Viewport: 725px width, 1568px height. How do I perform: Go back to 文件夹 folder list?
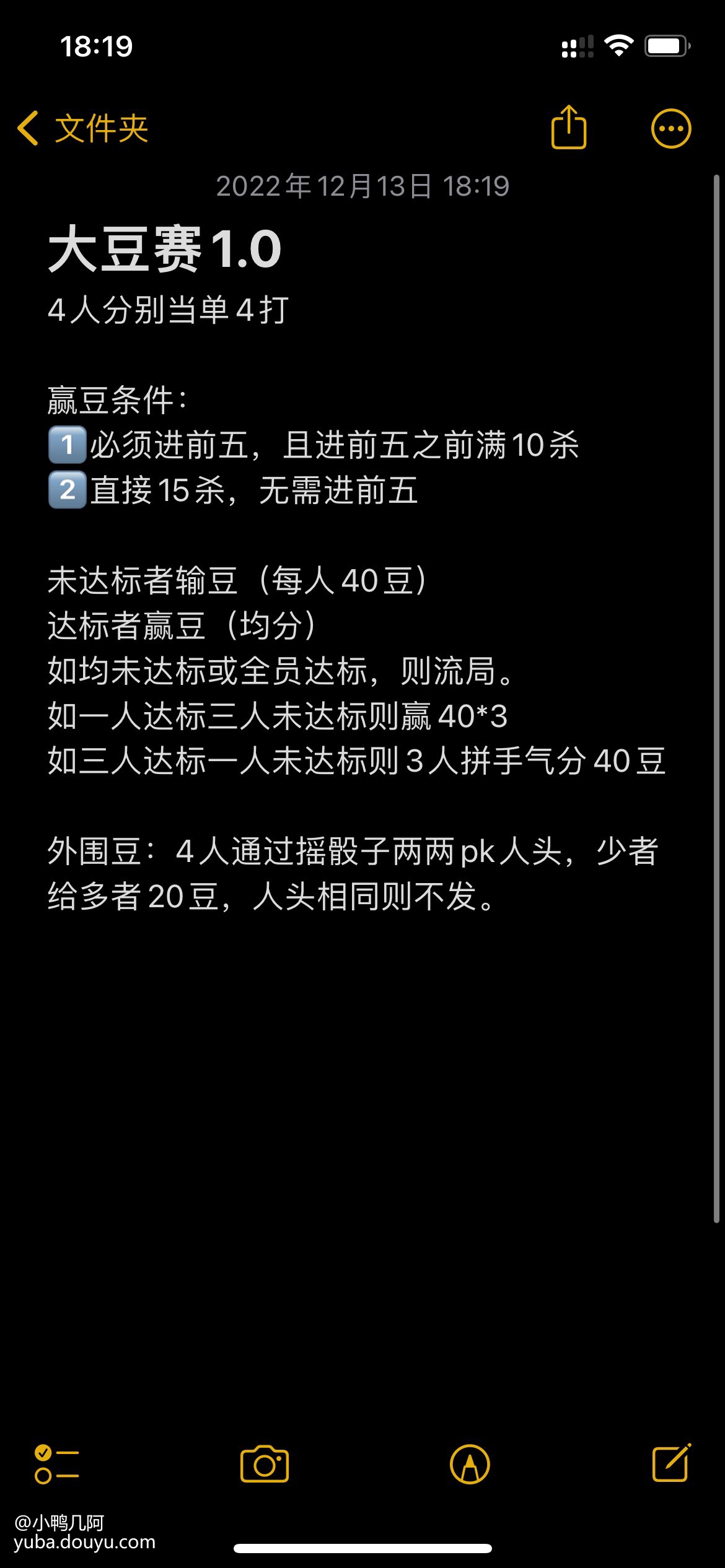point(83,129)
